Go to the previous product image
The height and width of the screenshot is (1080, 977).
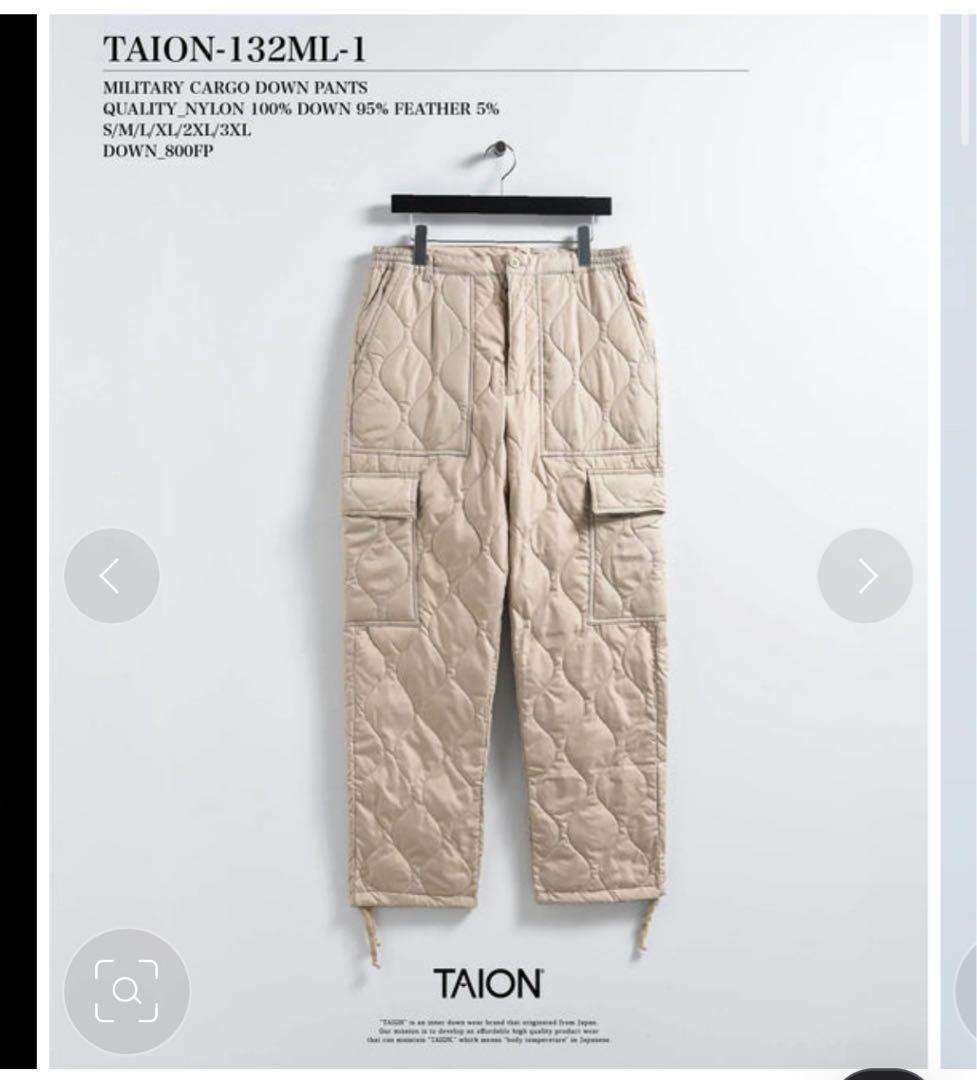[111, 576]
